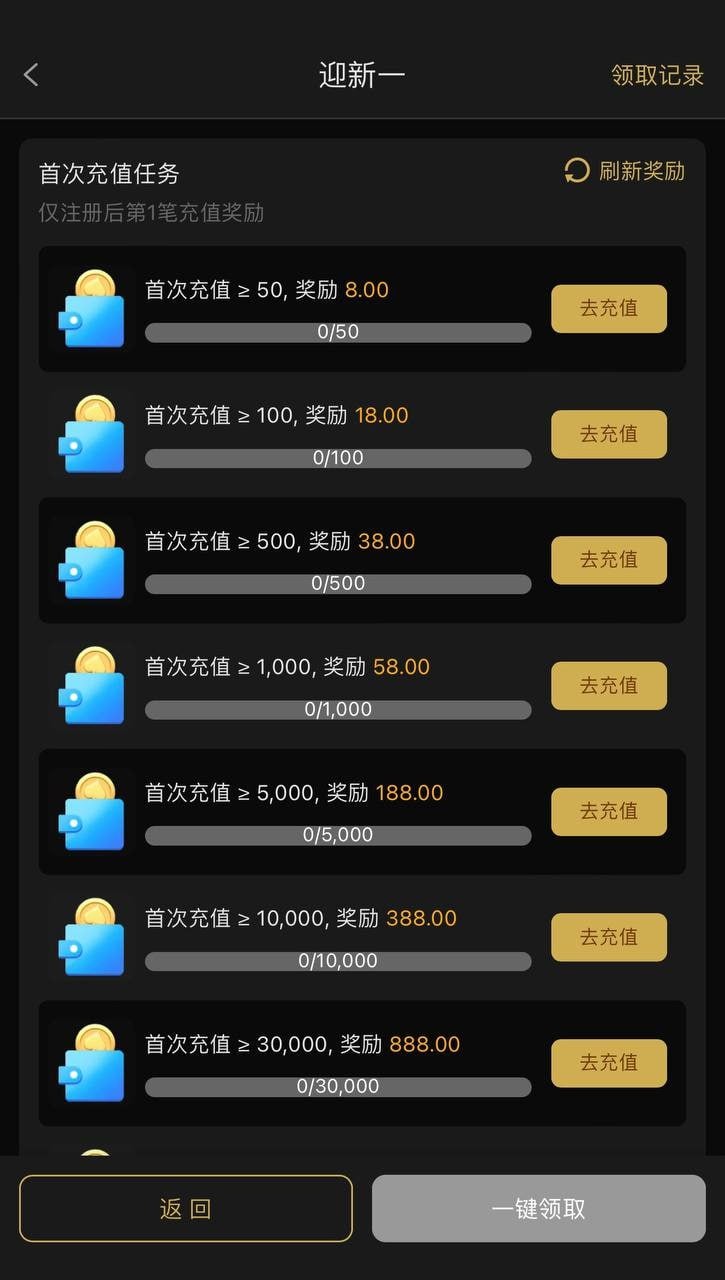Claim all rewards with 一键领取
725x1280 pixels.
[x=538, y=1208]
